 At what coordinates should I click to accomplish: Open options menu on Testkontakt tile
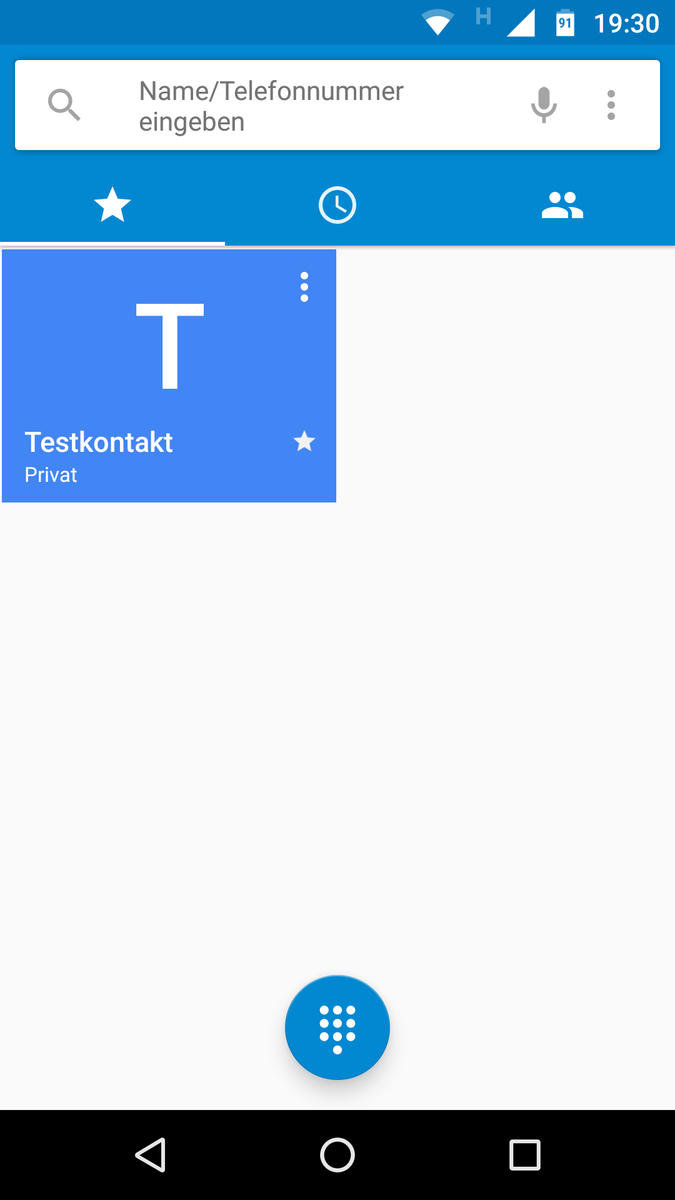click(x=304, y=287)
